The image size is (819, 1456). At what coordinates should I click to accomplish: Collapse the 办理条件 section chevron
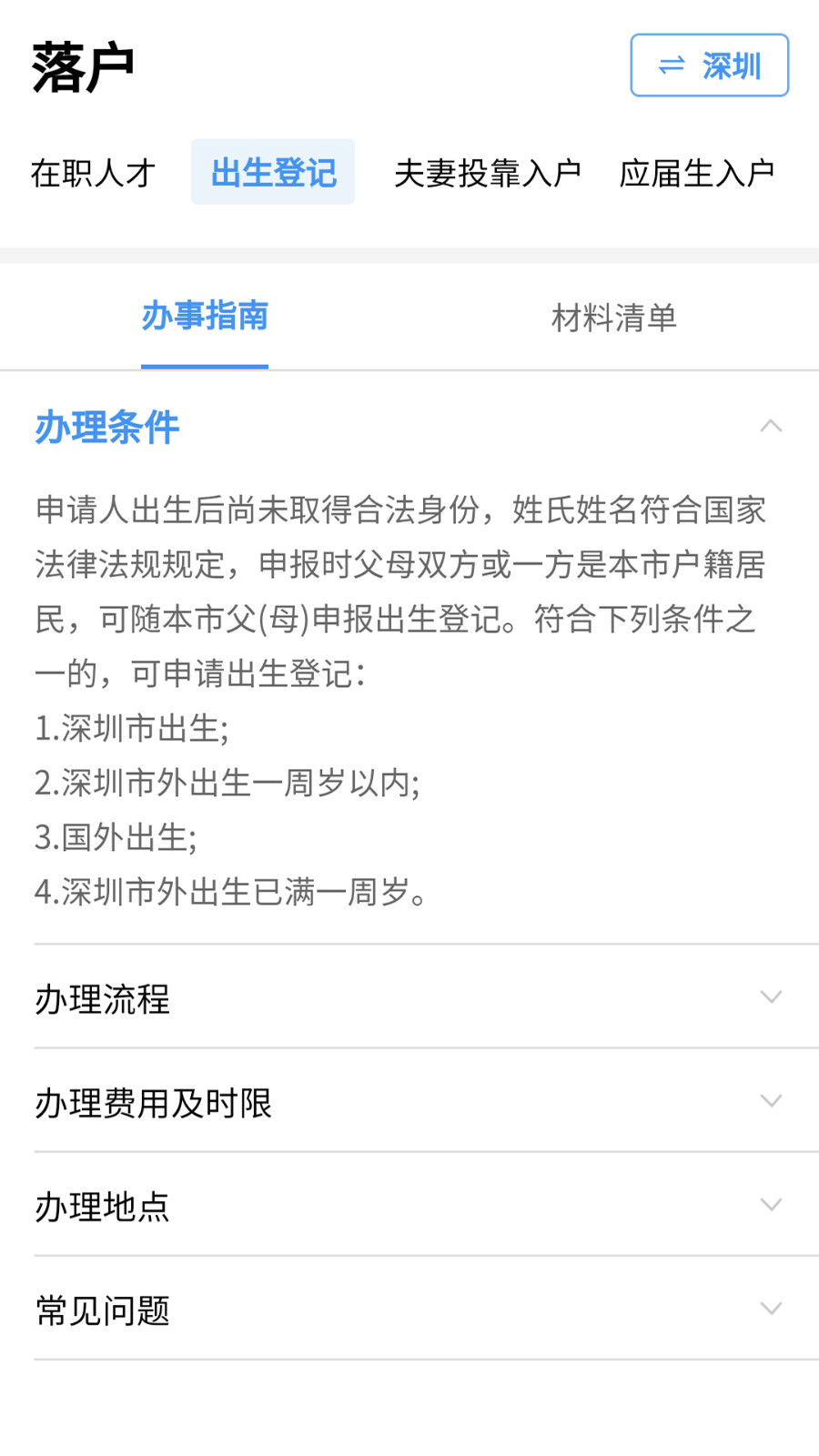(x=772, y=427)
